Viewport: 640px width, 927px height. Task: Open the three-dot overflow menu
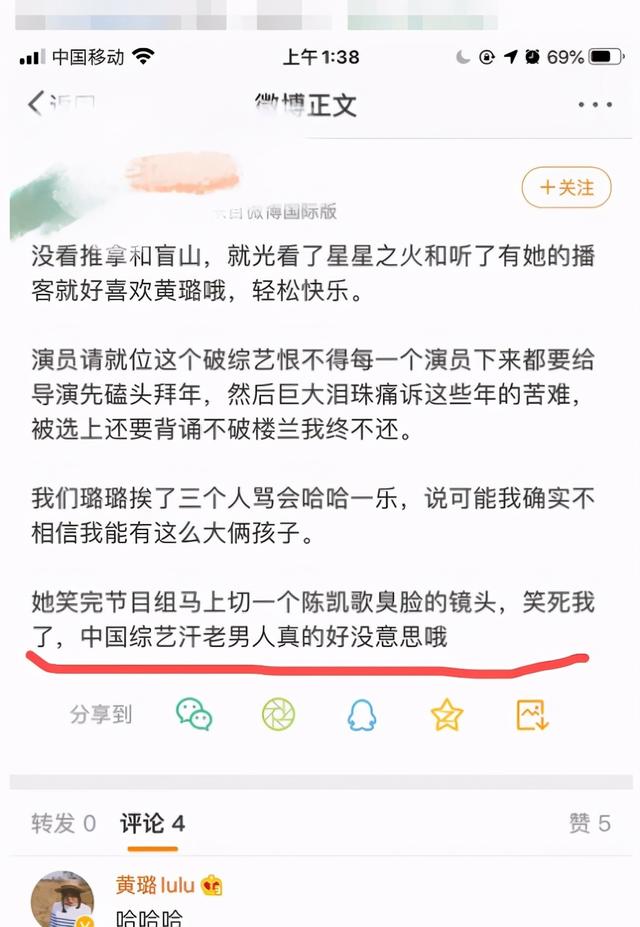click(594, 104)
